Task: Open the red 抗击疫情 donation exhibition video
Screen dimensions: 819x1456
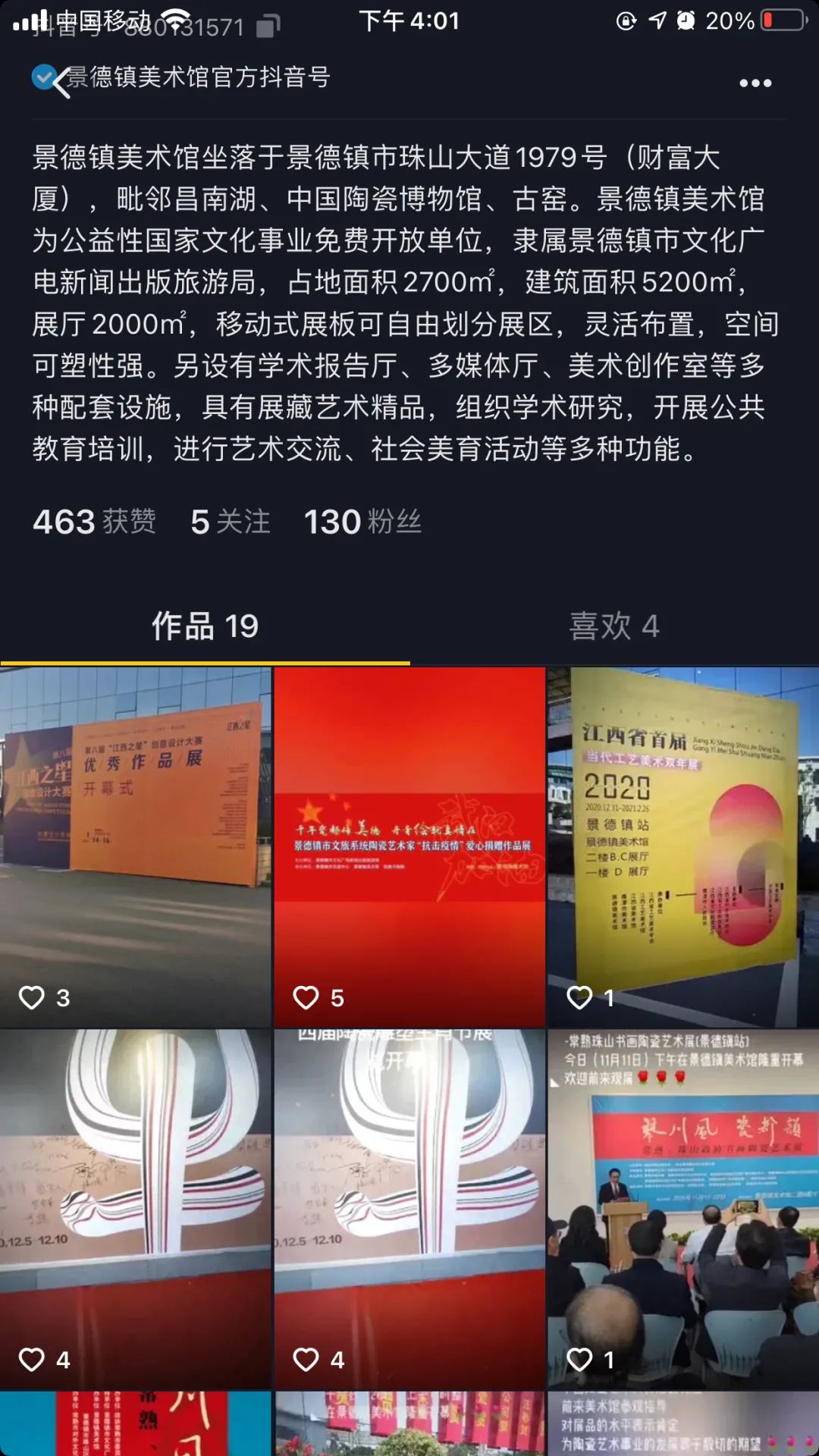Action: (x=409, y=846)
